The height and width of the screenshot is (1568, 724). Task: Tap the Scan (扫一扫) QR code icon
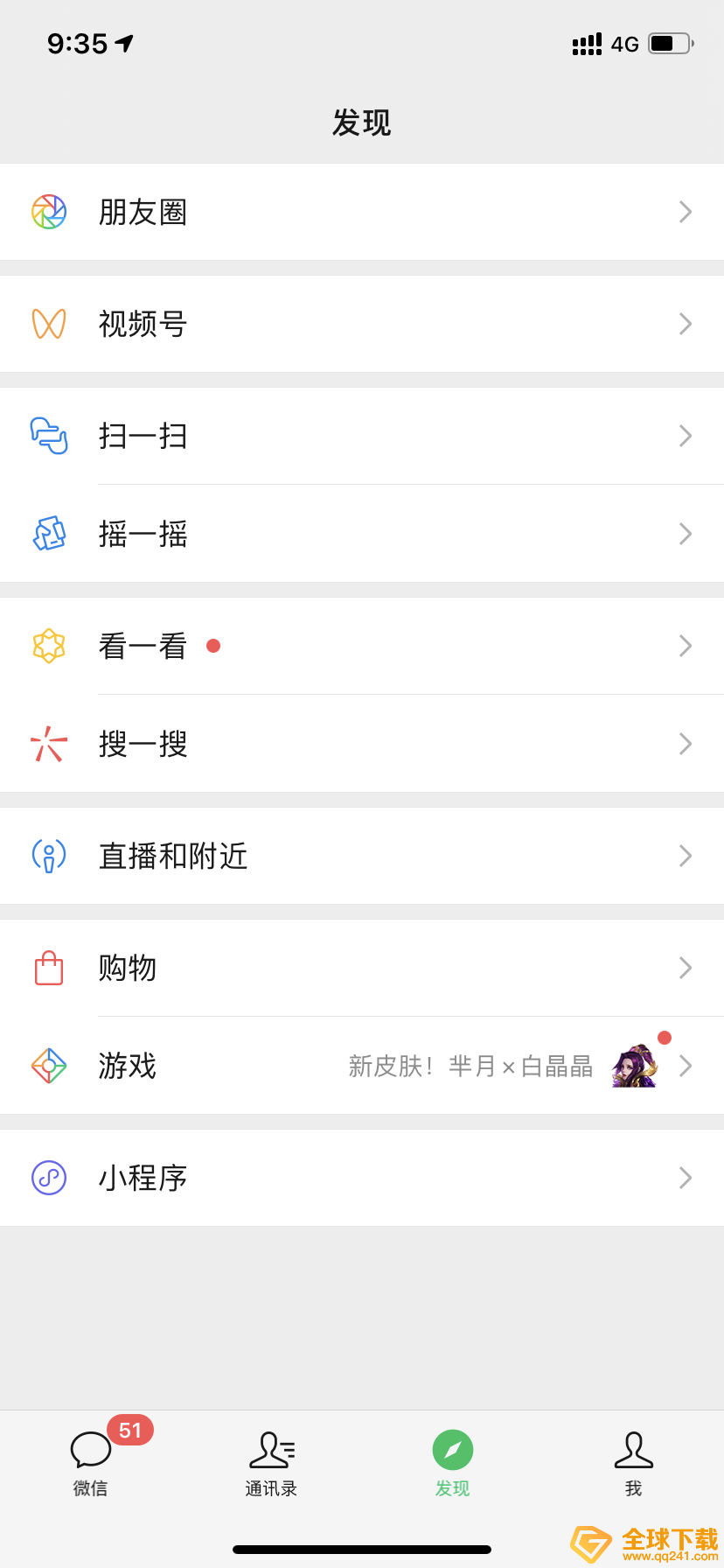50,436
